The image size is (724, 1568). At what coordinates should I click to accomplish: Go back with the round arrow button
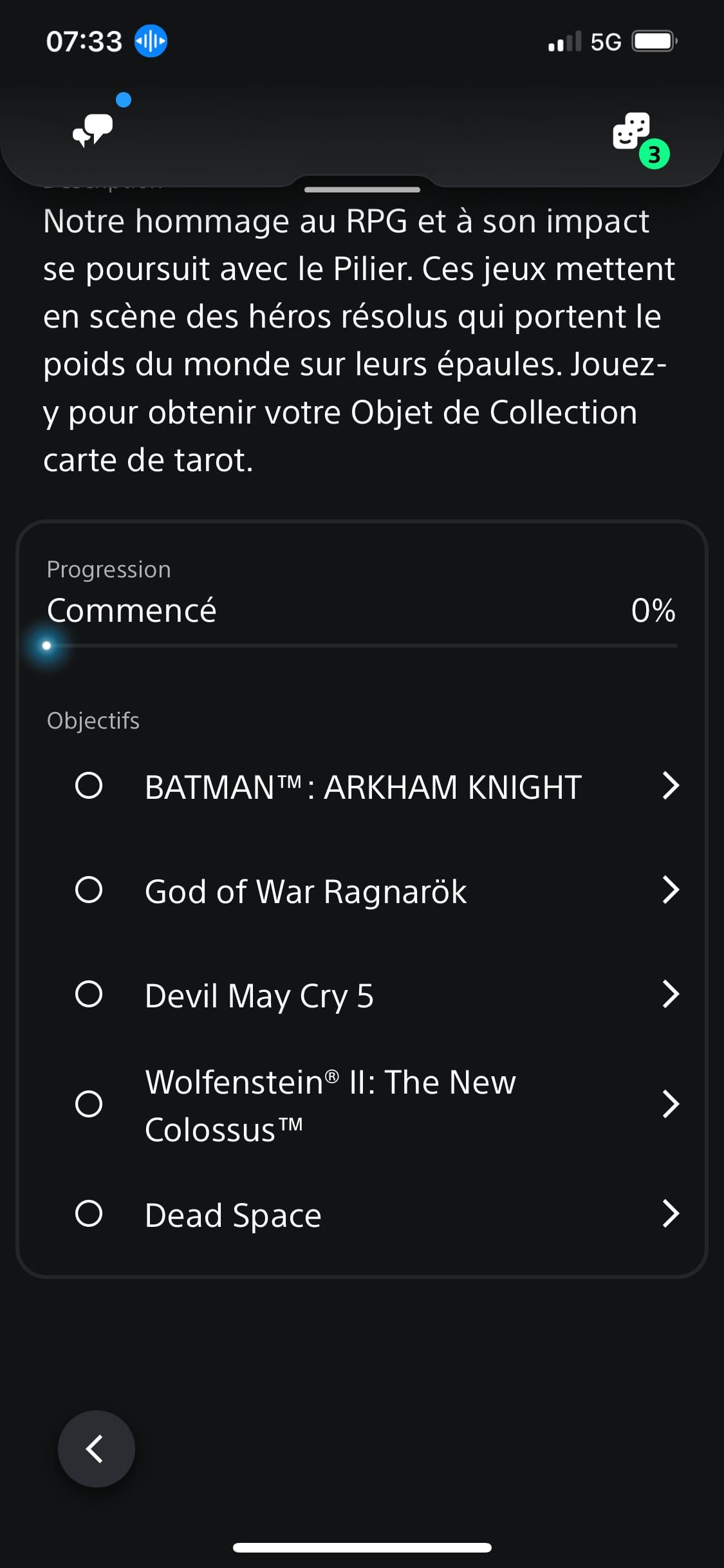[x=97, y=1449]
